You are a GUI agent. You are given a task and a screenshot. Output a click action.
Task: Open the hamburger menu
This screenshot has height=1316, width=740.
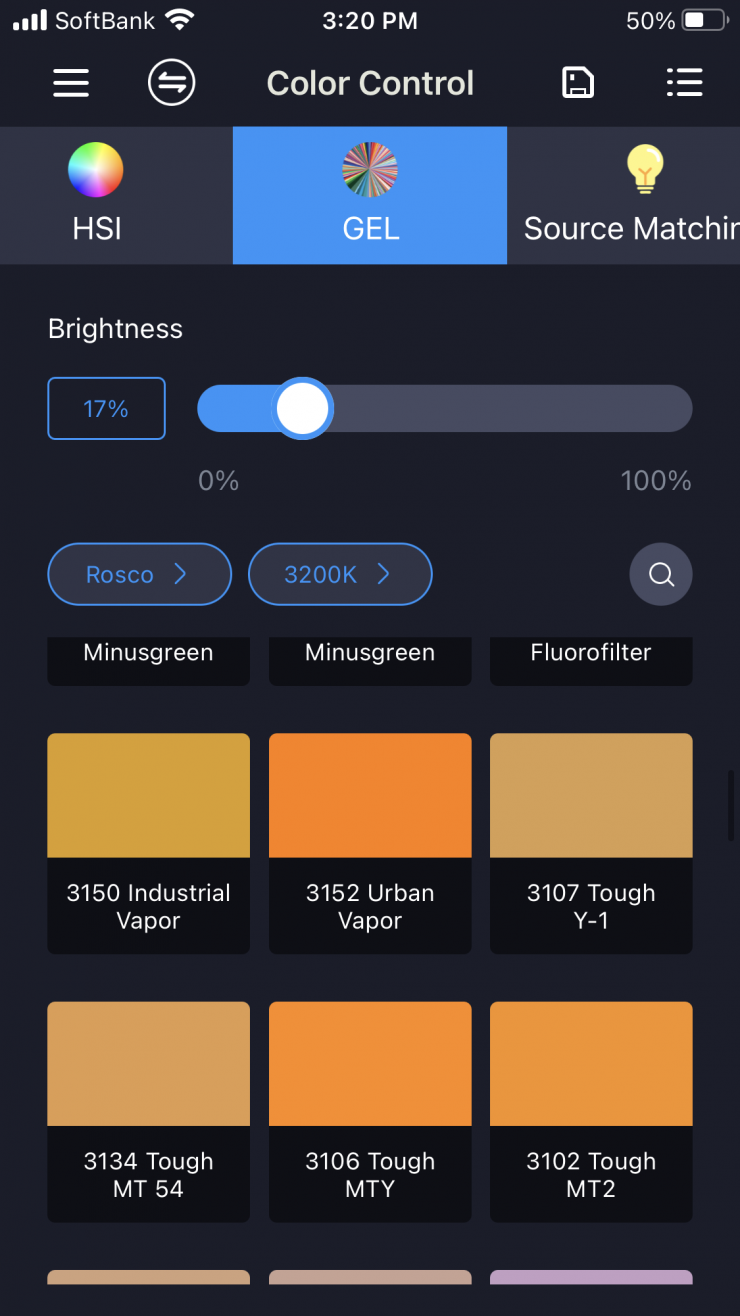[71, 83]
